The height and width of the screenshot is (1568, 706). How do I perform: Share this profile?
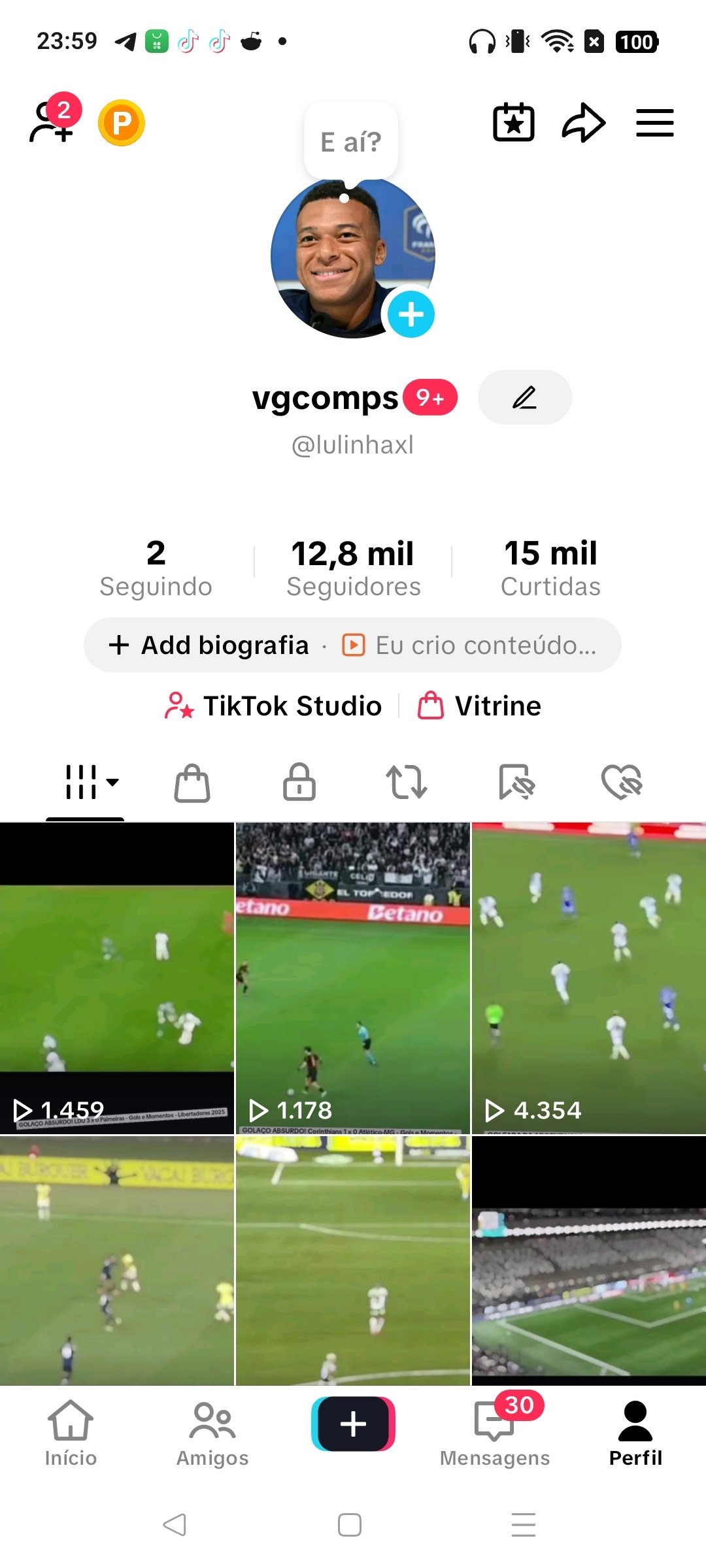(583, 123)
